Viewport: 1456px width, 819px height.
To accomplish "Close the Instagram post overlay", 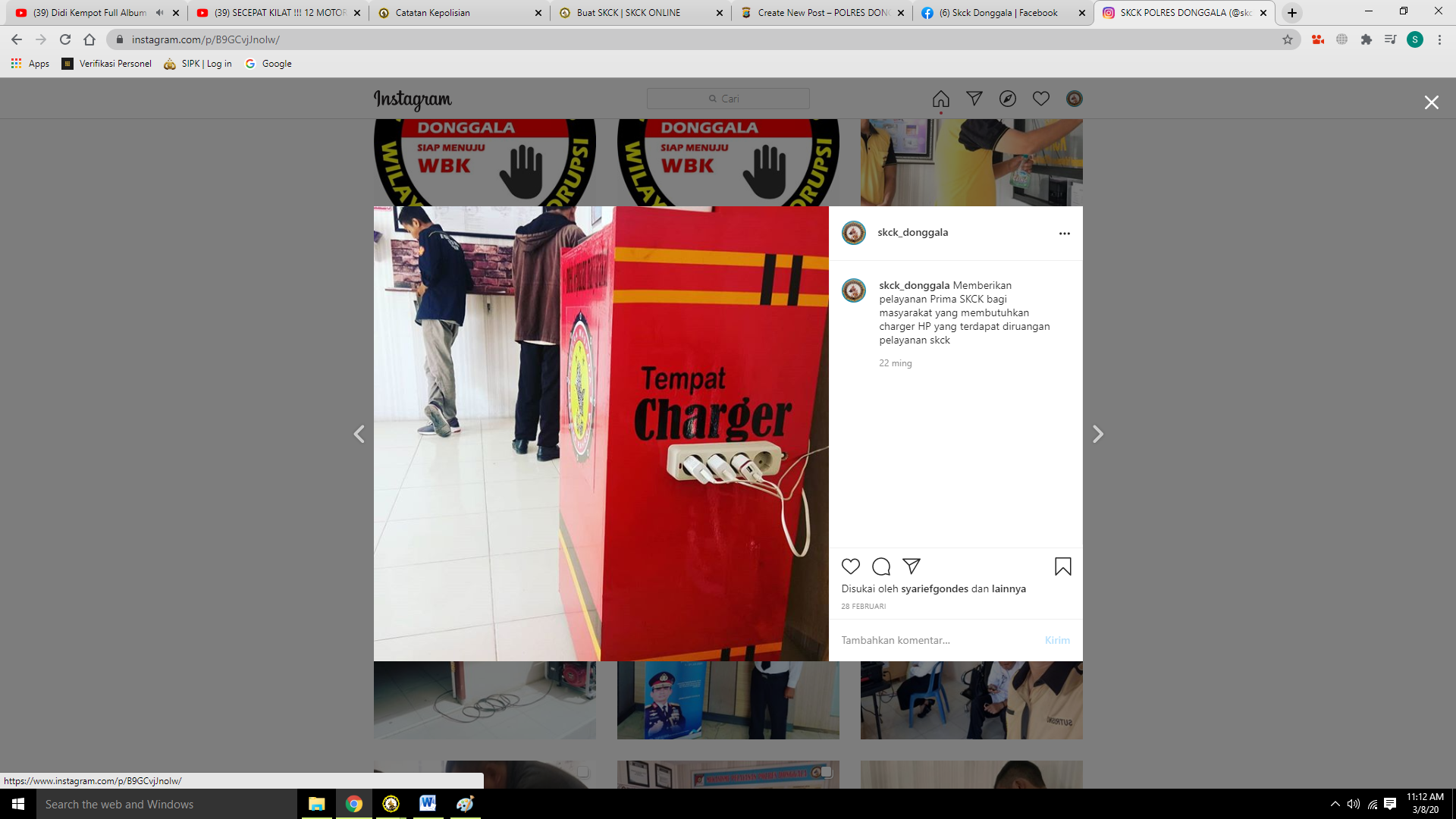I will pos(1431,102).
